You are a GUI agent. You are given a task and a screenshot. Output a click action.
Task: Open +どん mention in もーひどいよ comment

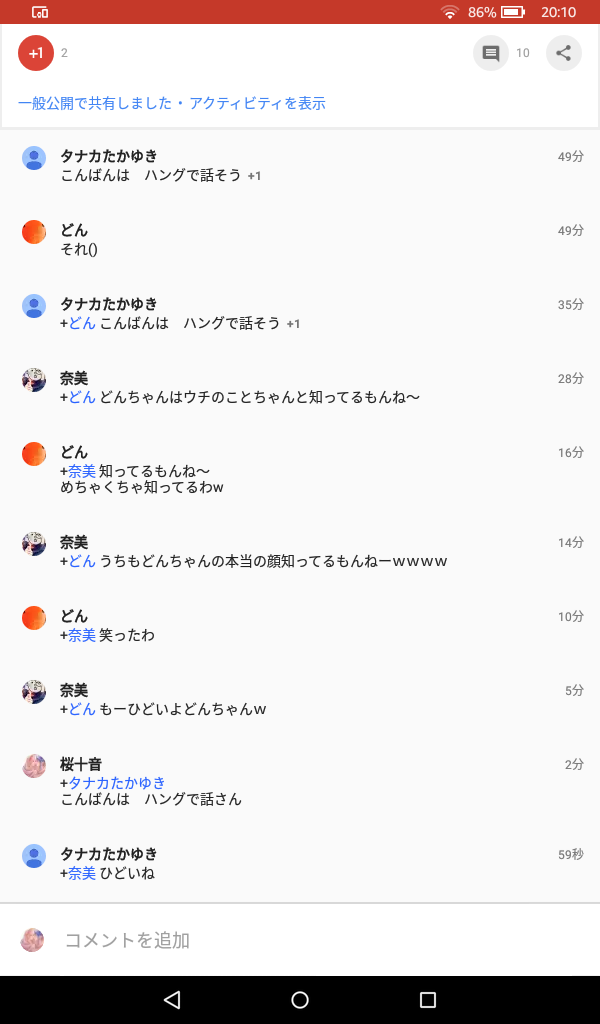[79, 709]
